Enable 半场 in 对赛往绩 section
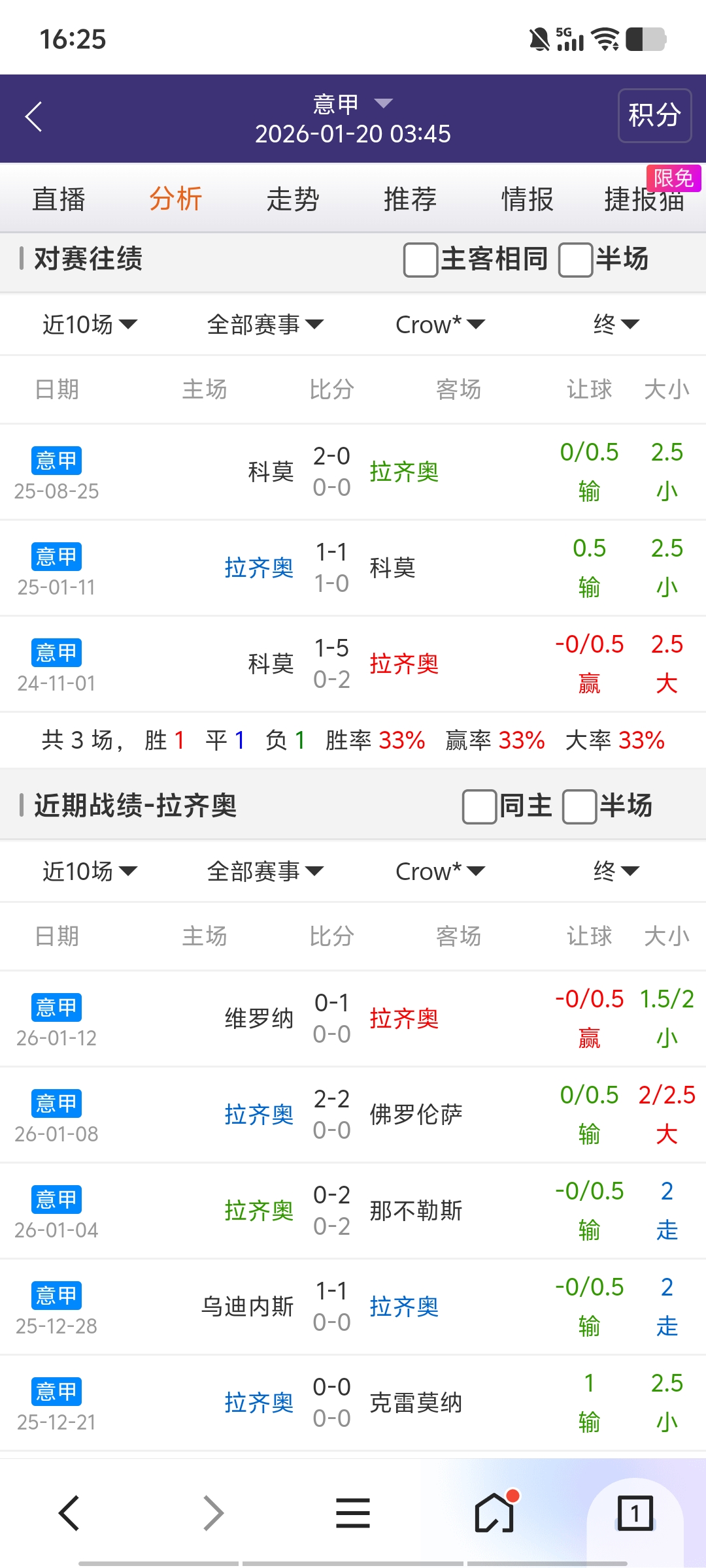This screenshot has width=706, height=1568. click(576, 260)
